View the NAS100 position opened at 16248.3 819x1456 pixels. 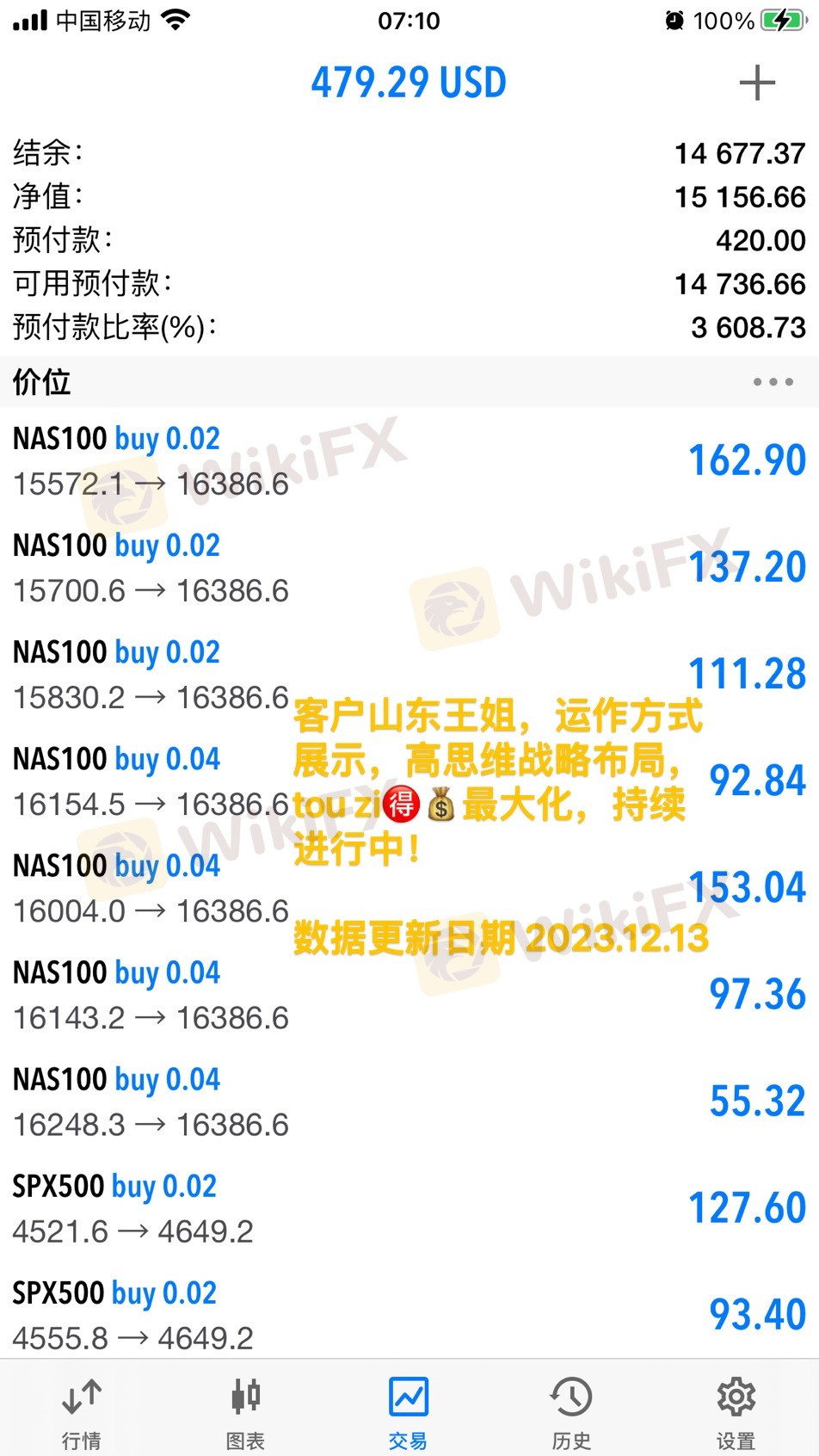click(151, 1102)
